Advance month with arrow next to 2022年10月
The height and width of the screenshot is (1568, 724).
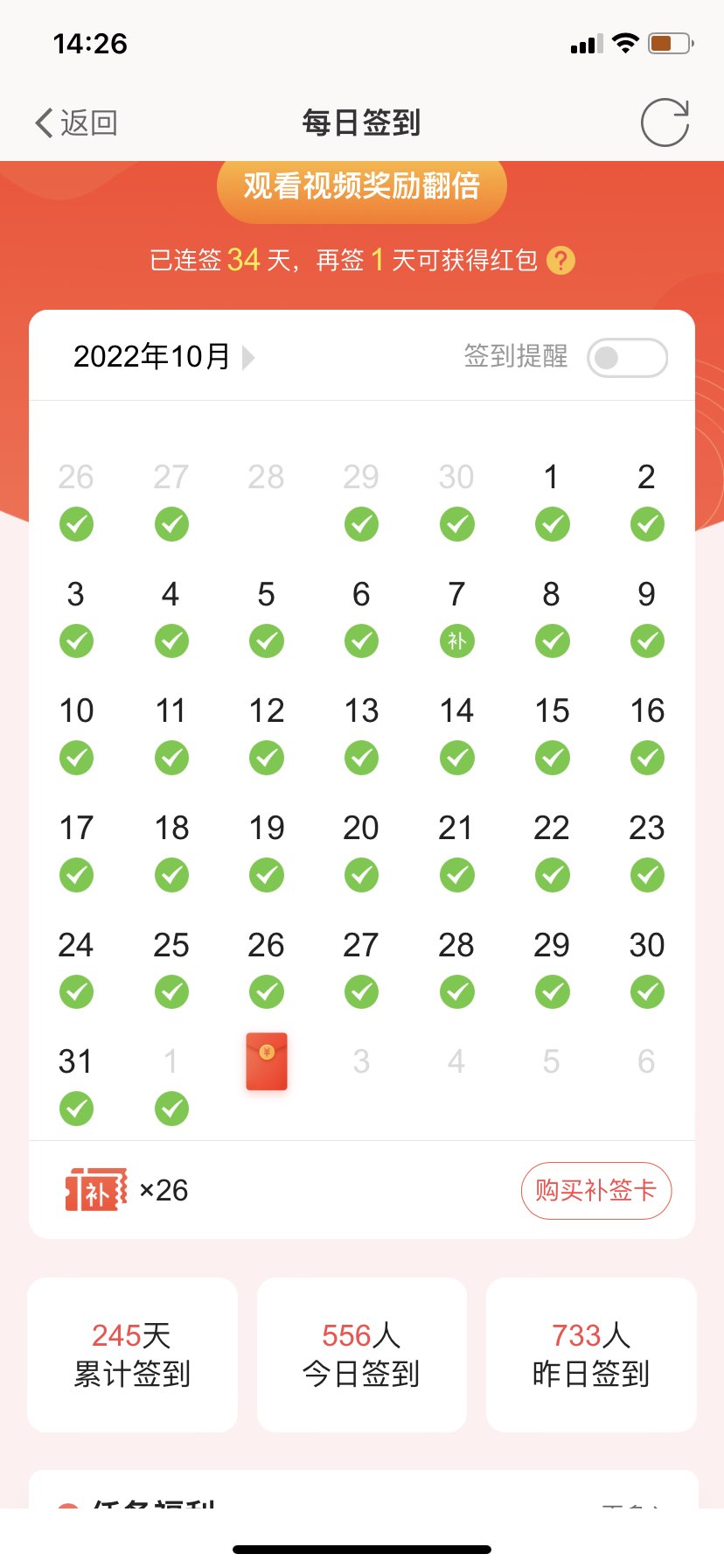248,357
